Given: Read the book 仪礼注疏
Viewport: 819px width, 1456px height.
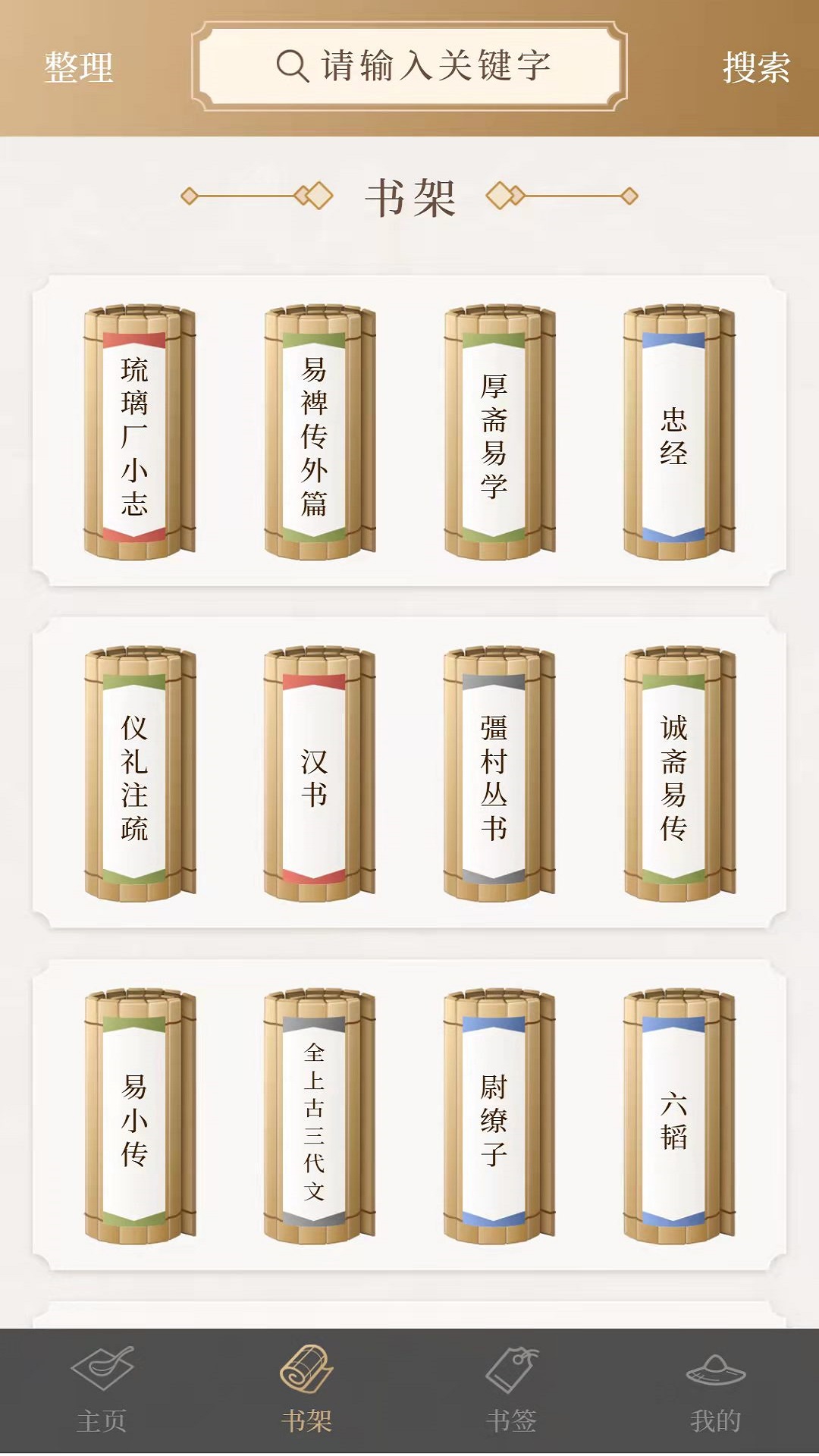Looking at the screenshot, I should [x=135, y=774].
